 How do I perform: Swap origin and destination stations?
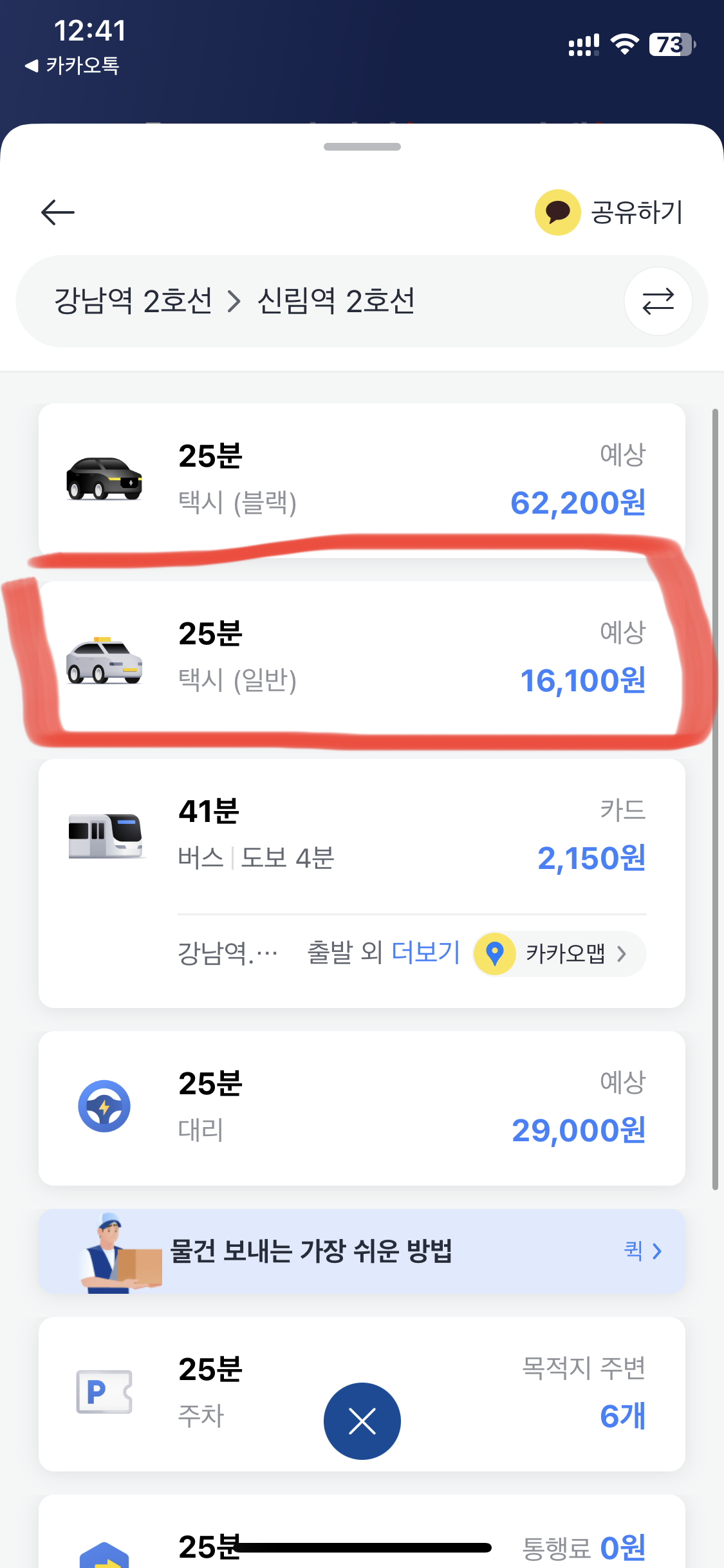coord(658,301)
